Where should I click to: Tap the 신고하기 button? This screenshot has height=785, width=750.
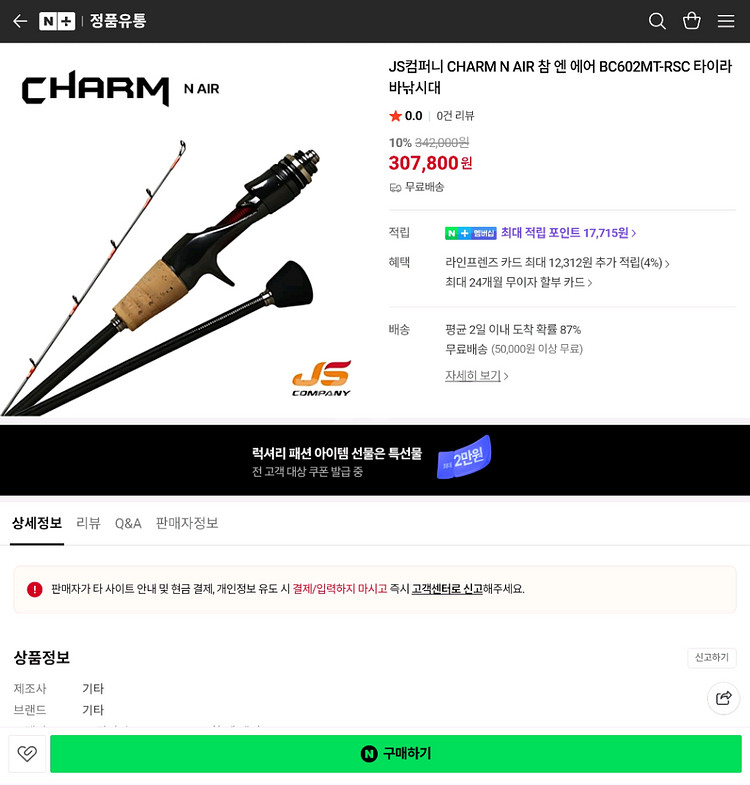click(711, 658)
